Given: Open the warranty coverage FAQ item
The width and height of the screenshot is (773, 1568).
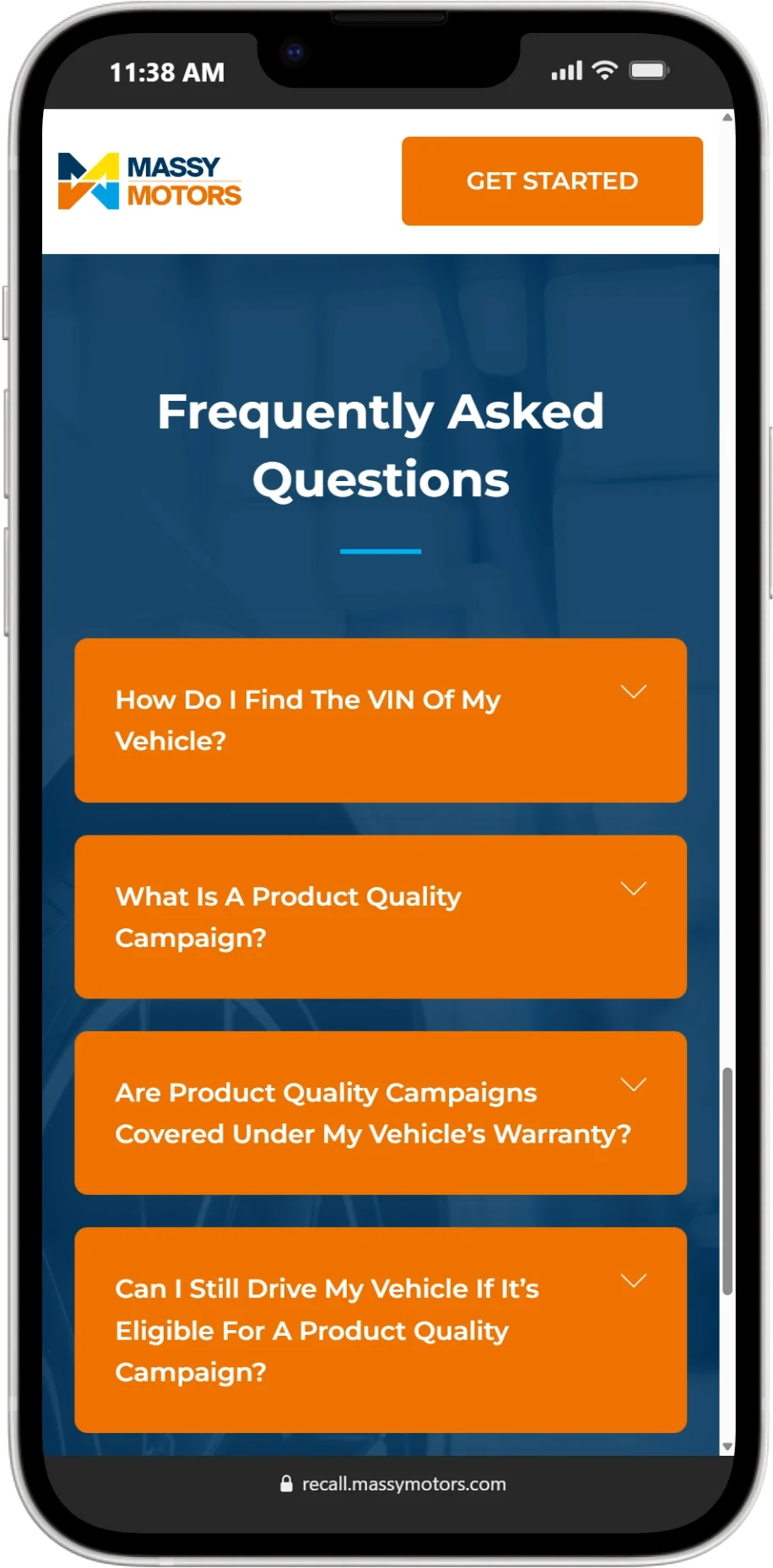Looking at the screenshot, I should coord(380,1112).
